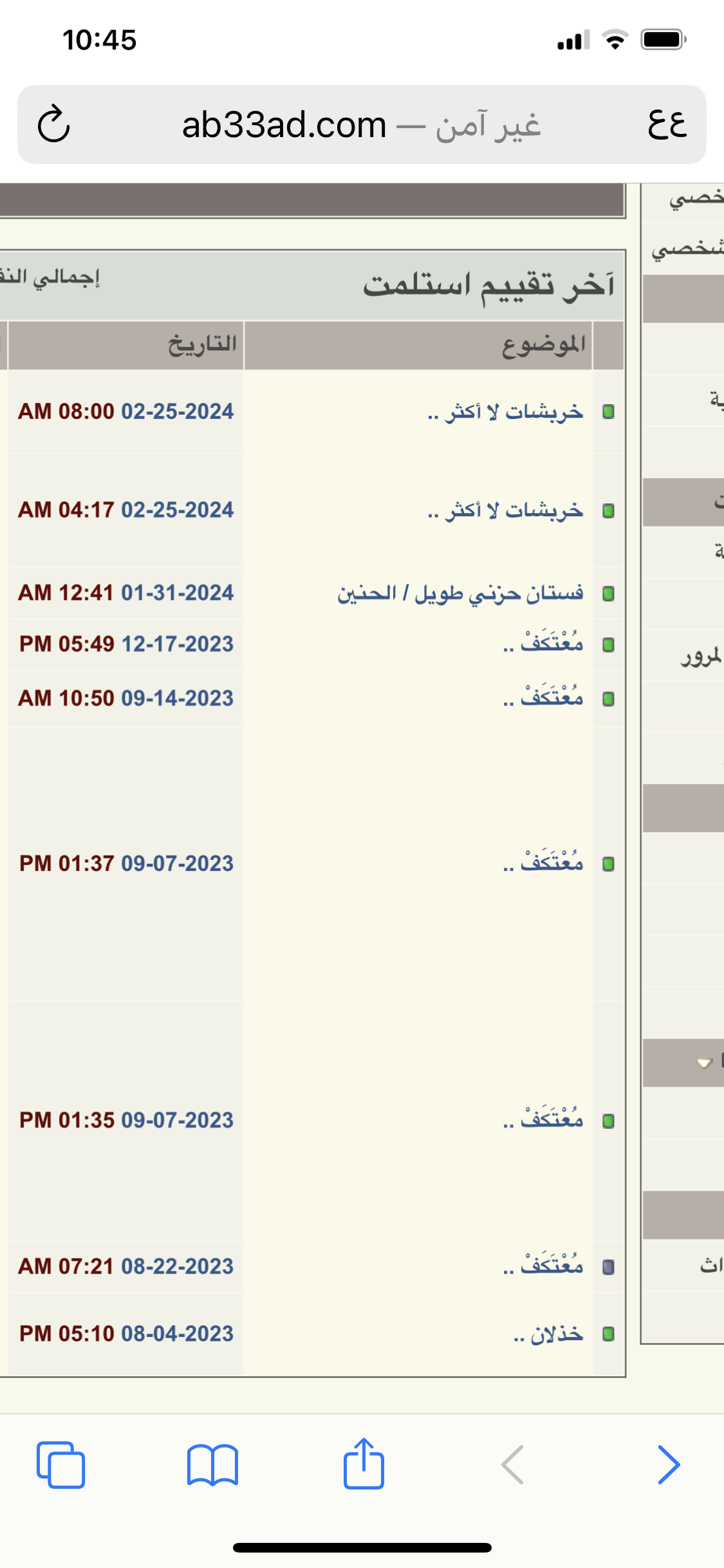
Task: Go forward to the next page
Action: pos(669,1464)
